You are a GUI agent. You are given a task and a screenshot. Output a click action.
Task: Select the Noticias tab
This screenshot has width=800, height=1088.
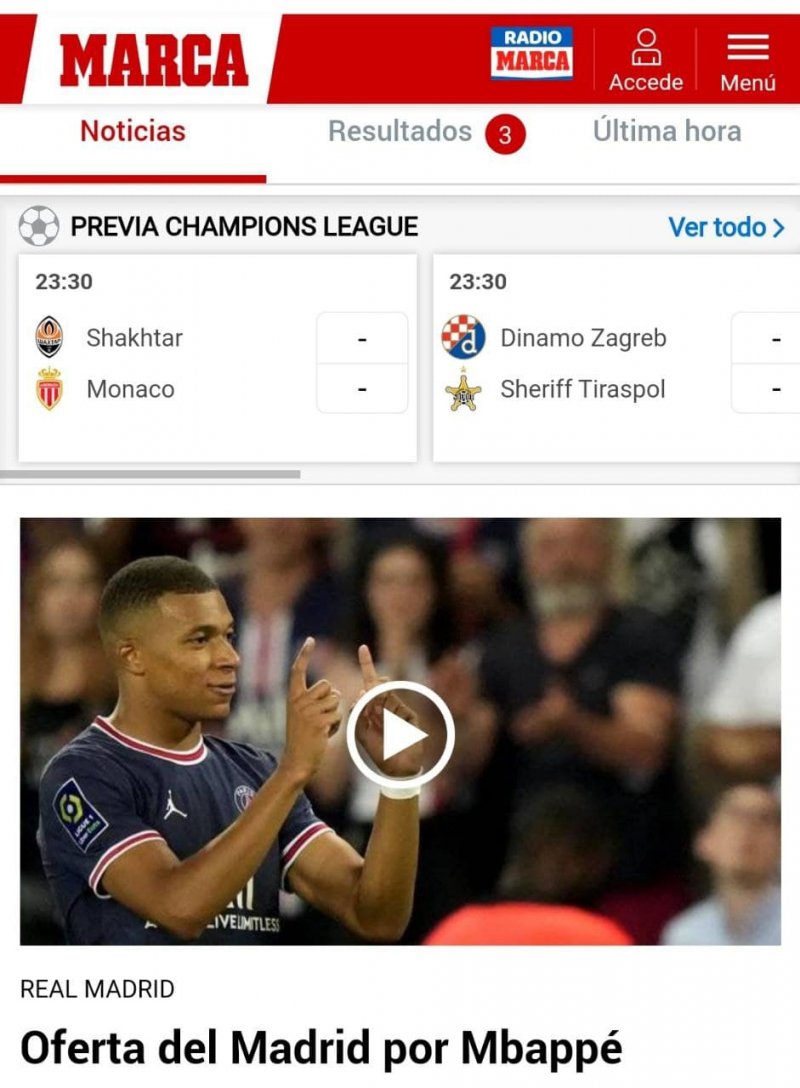[133, 131]
